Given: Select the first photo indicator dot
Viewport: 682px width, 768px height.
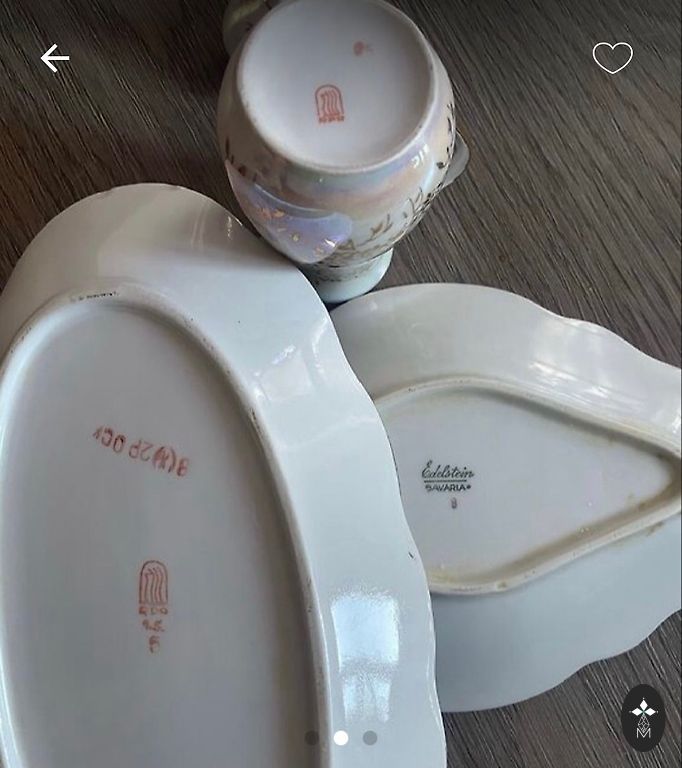Looking at the screenshot, I should pos(312,738).
